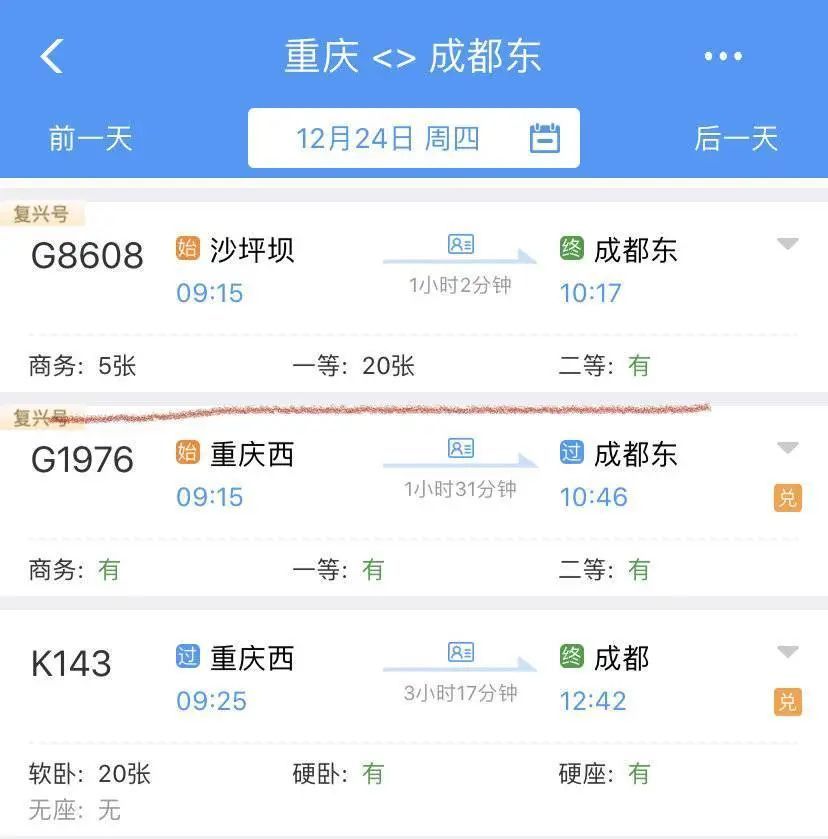Go to the previous day (前一天)

pyautogui.click(x=90, y=138)
